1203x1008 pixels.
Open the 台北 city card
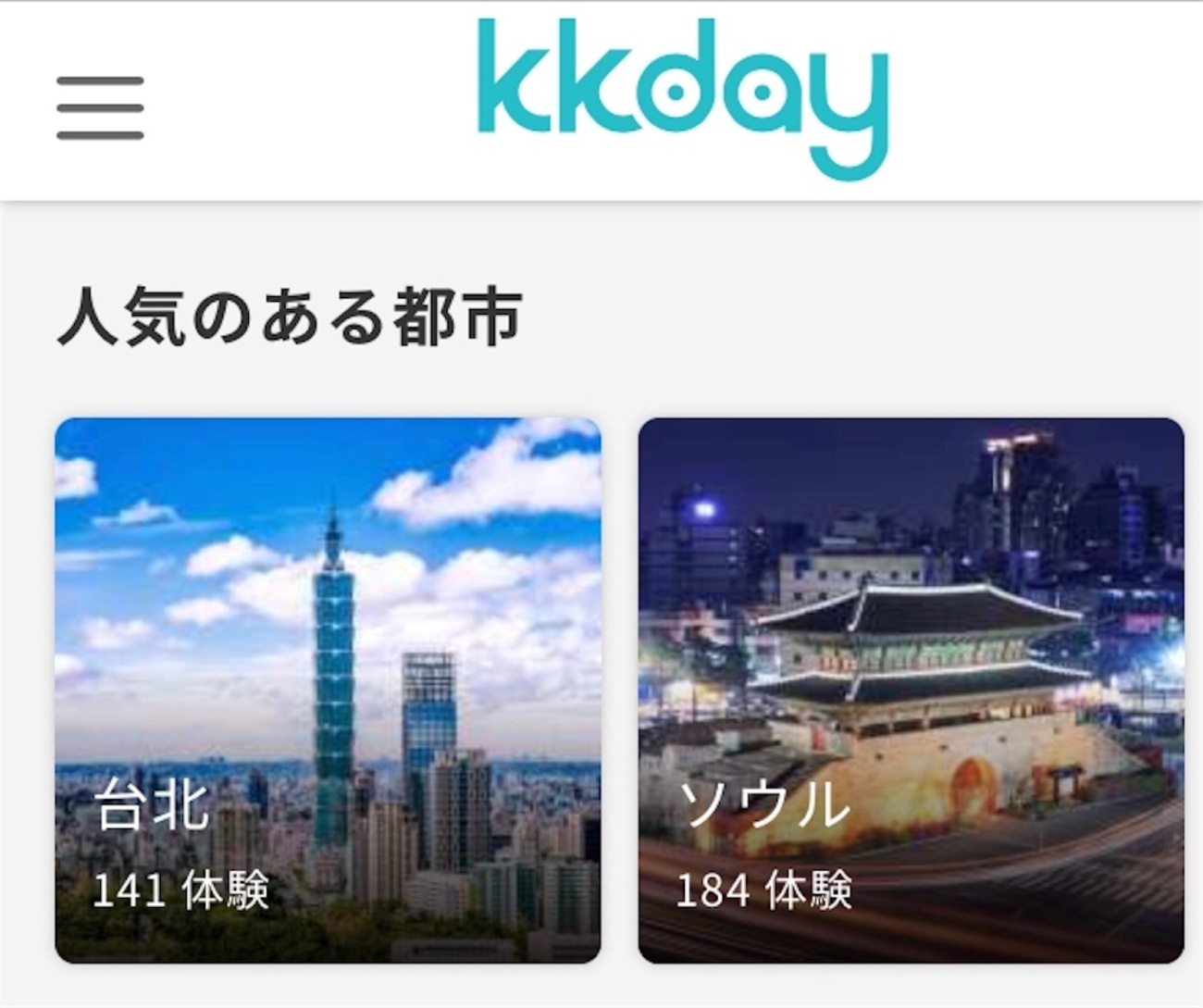tap(328, 690)
